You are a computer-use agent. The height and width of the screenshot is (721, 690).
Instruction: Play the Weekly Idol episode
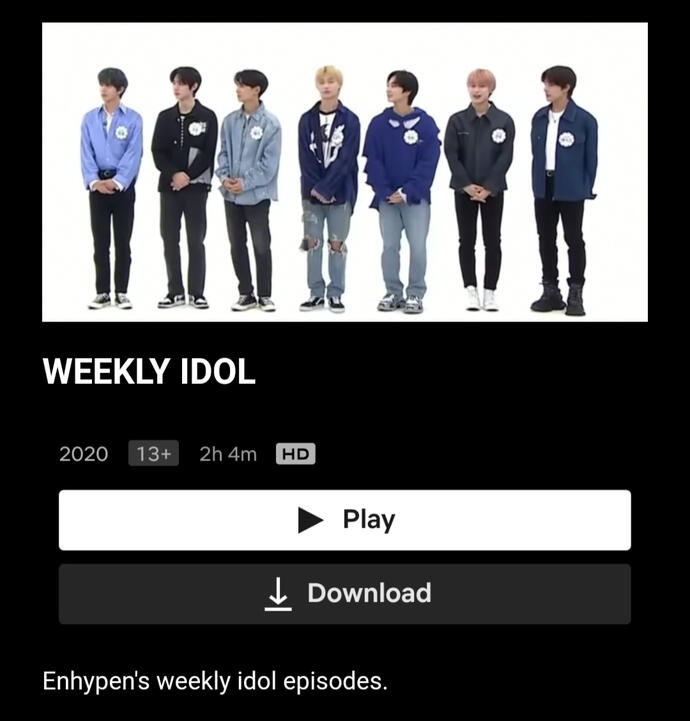coord(344,520)
